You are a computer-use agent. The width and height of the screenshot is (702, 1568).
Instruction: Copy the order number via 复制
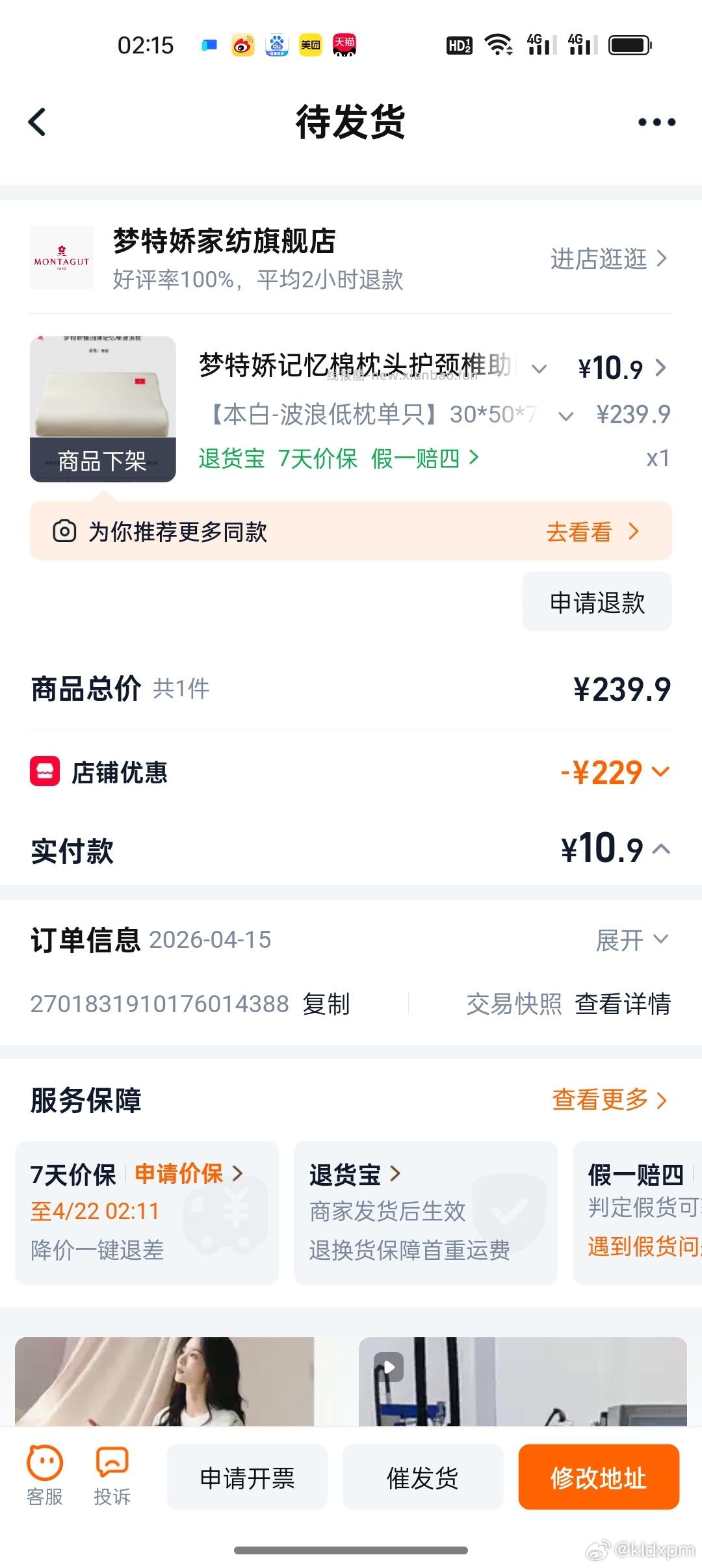pos(326,1004)
